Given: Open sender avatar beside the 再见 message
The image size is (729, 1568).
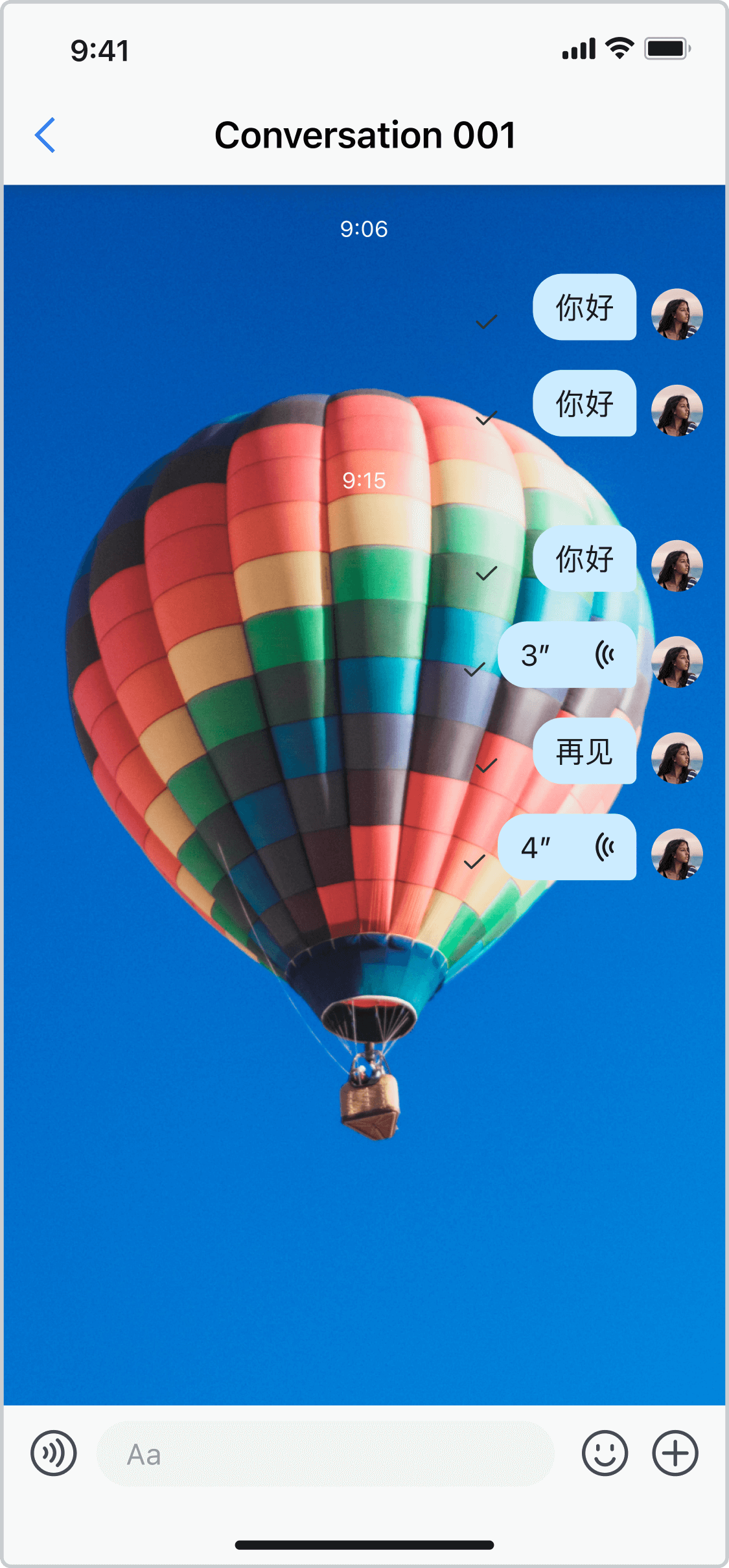Looking at the screenshot, I should tap(677, 758).
